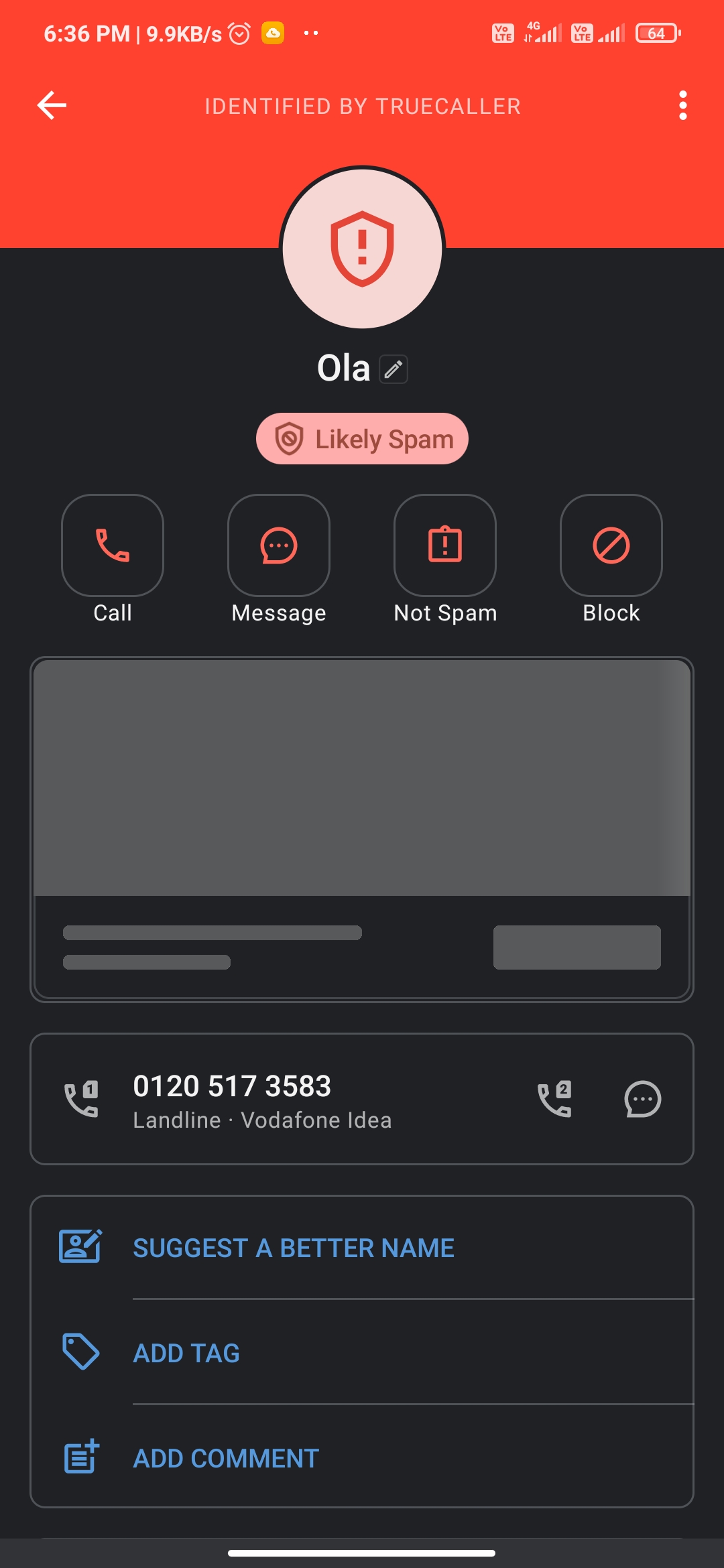Viewport: 724px width, 1568px height.
Task: Go back using the top-left arrow
Action: [x=52, y=105]
